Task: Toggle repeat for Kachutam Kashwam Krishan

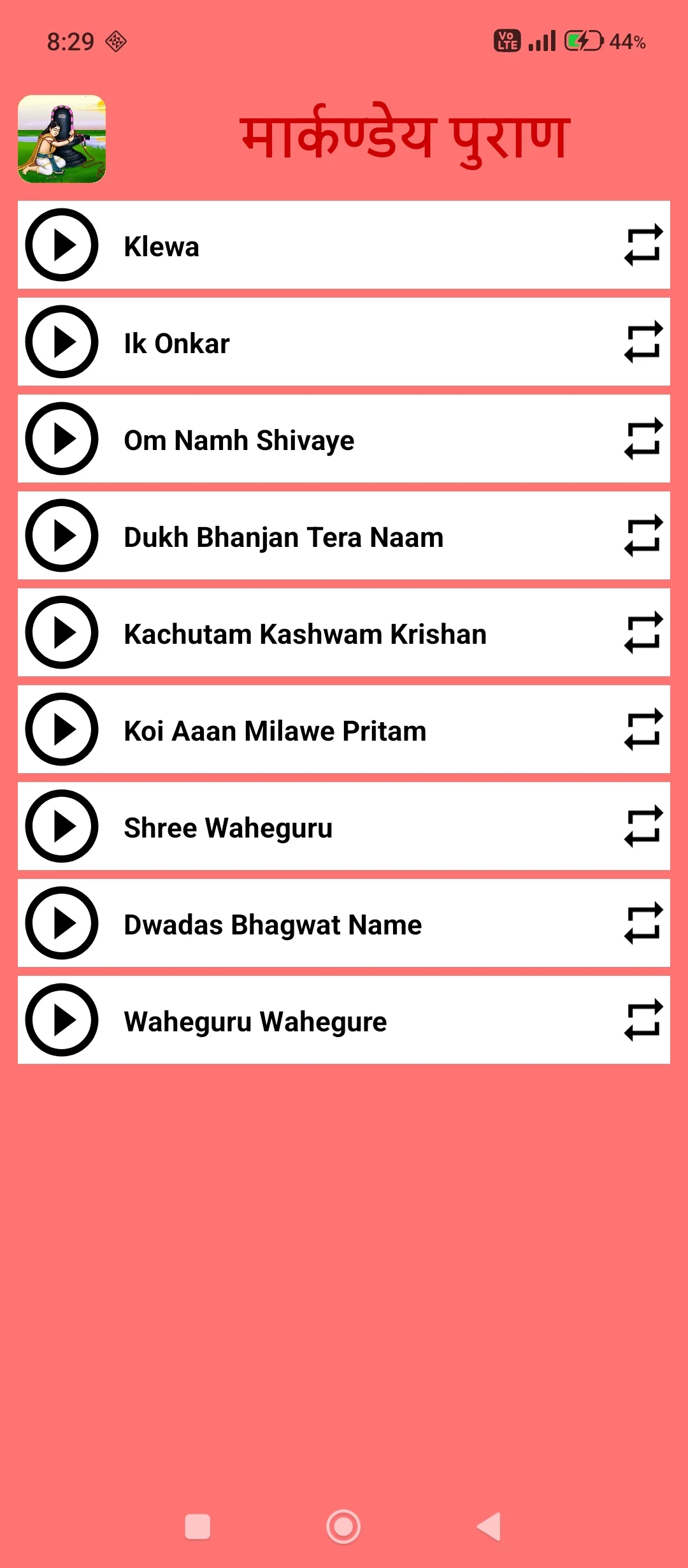Action: (x=643, y=633)
